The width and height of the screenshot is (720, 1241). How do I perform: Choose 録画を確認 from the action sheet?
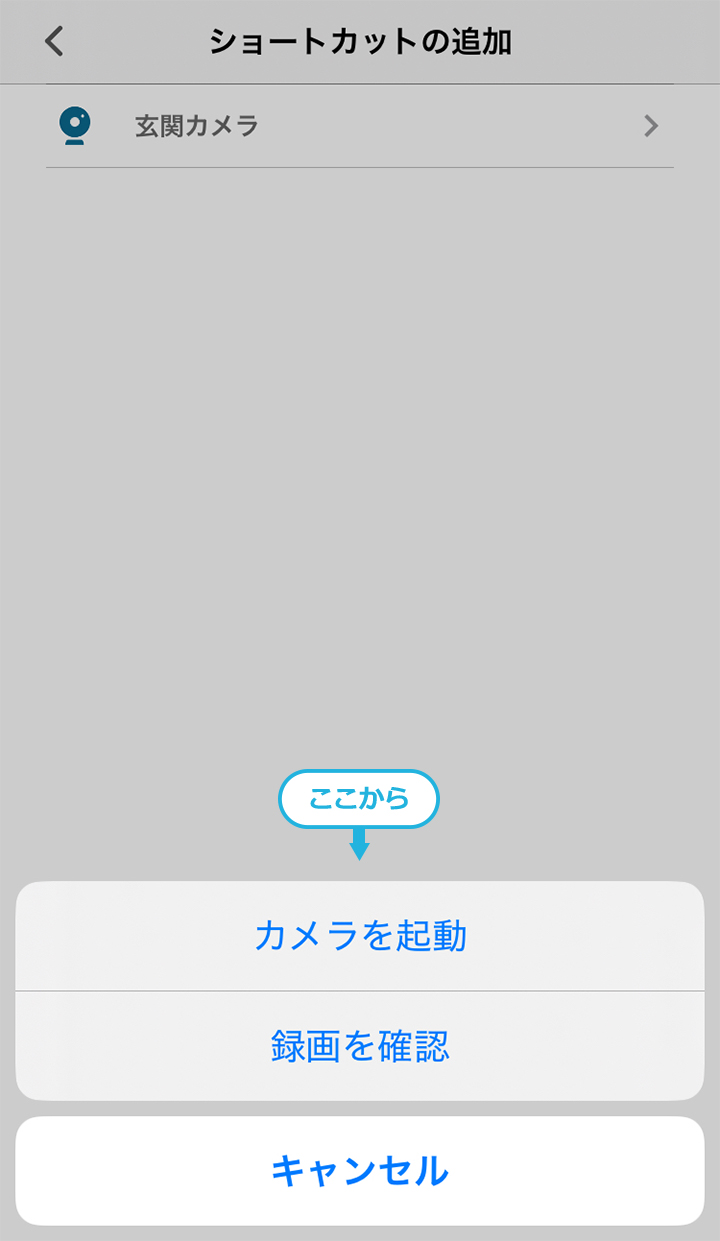click(x=360, y=1046)
